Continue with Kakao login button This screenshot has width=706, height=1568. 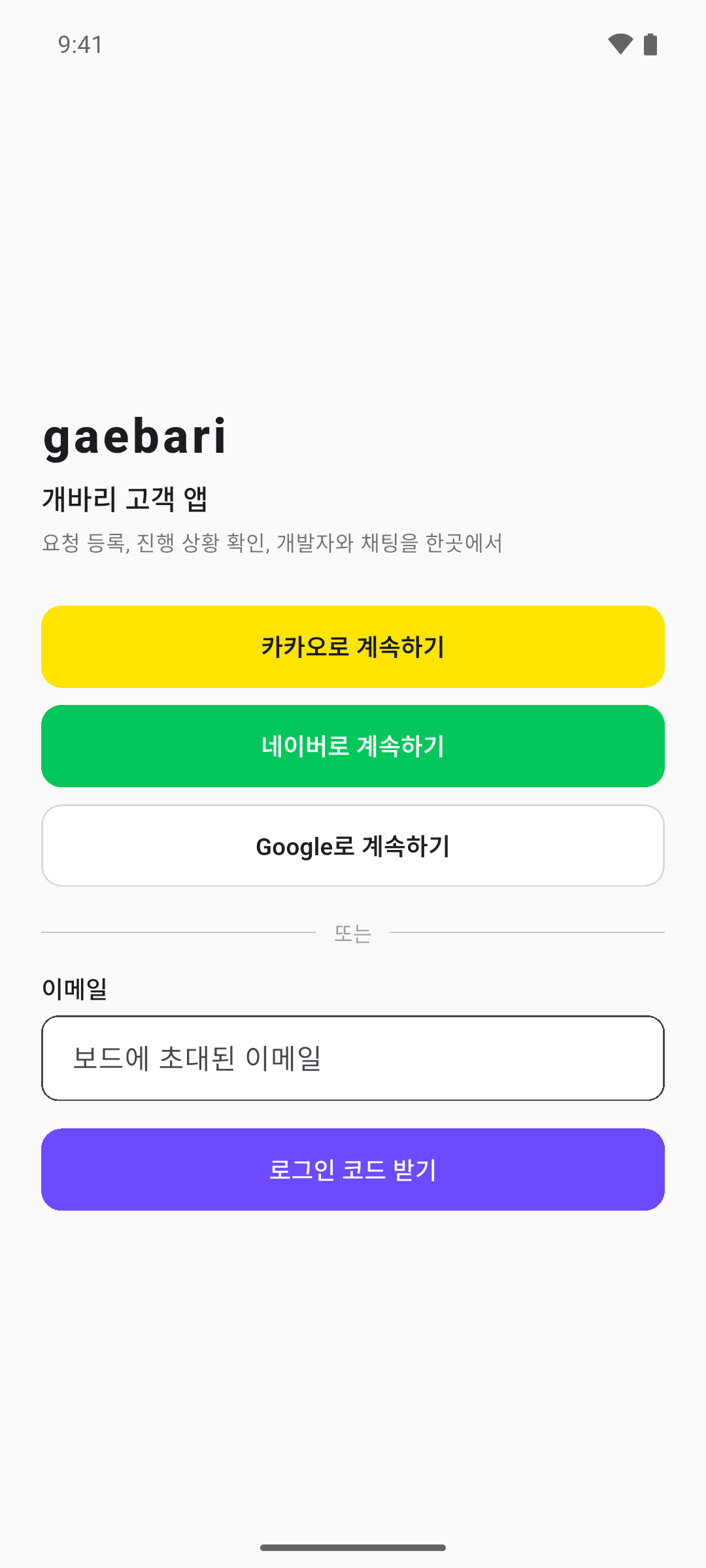353,647
